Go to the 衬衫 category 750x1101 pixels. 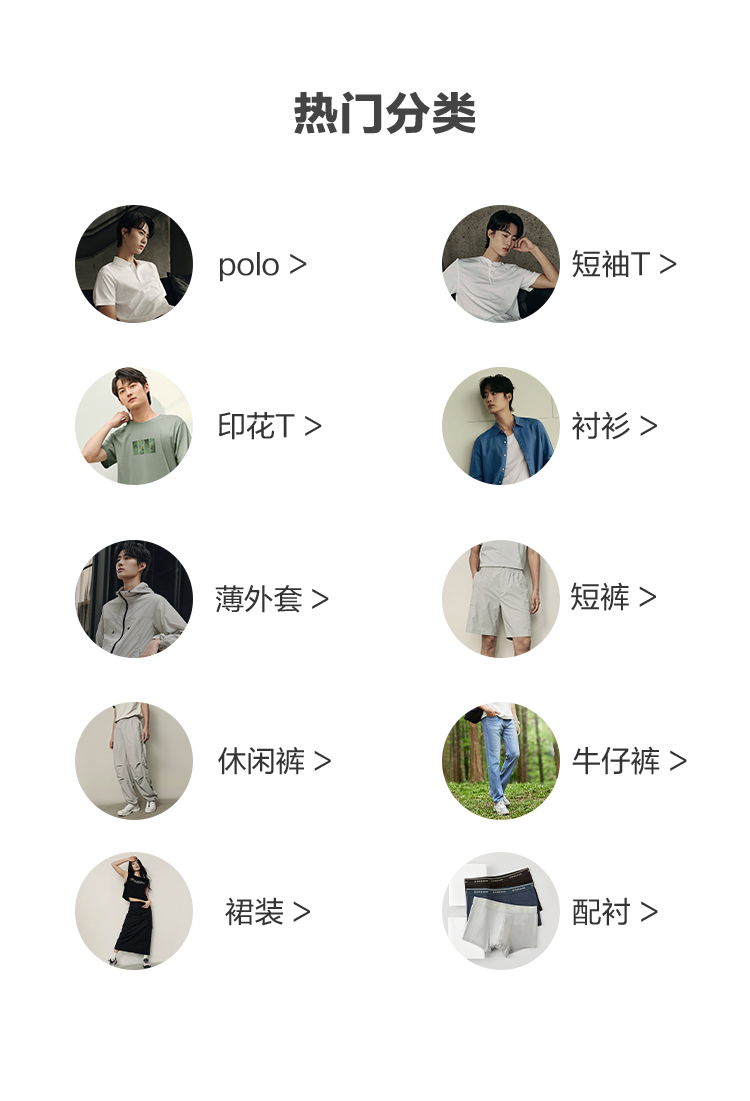pos(614,426)
